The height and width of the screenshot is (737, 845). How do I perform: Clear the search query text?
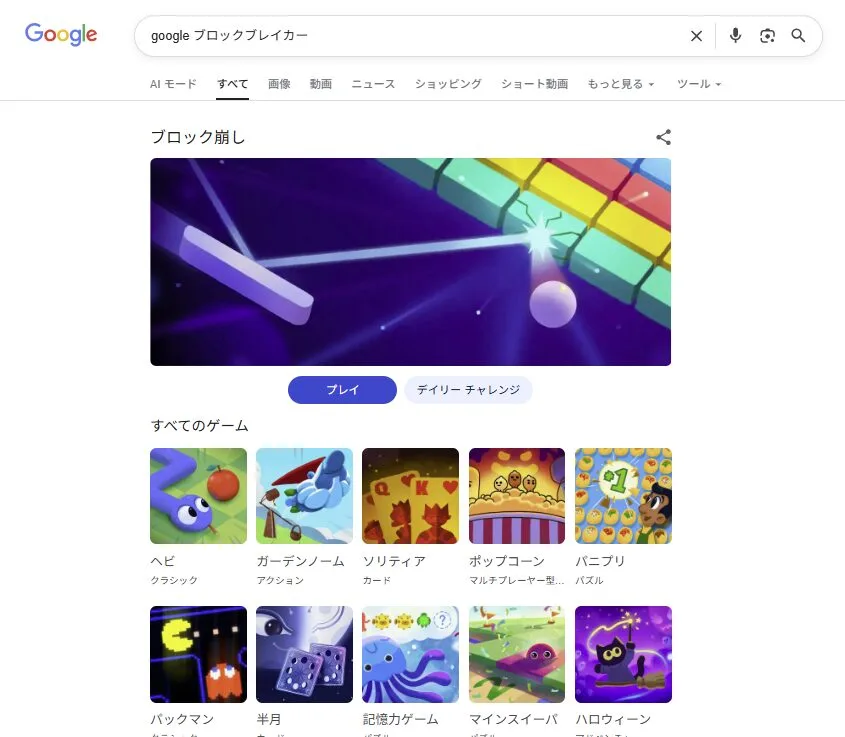tap(696, 36)
